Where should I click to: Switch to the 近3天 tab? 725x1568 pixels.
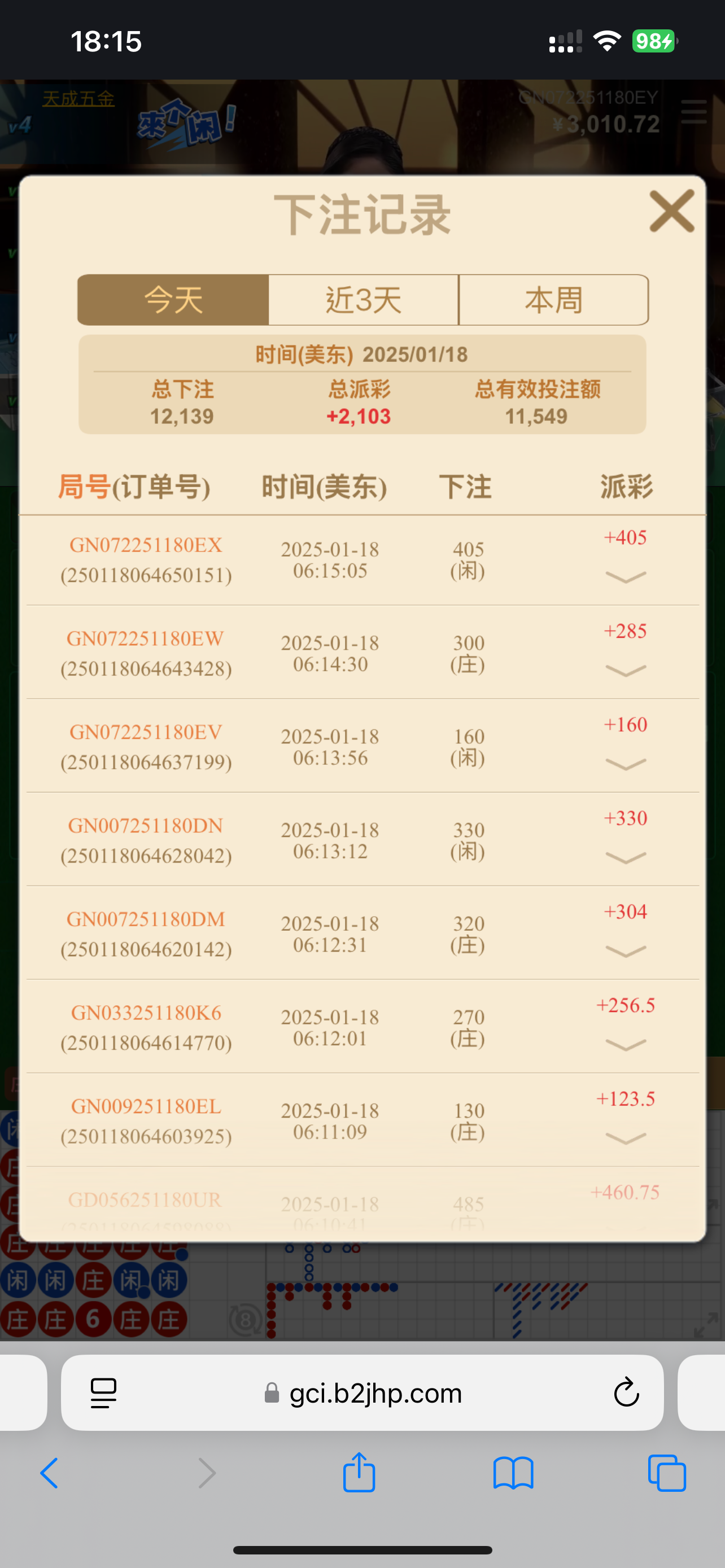click(364, 300)
